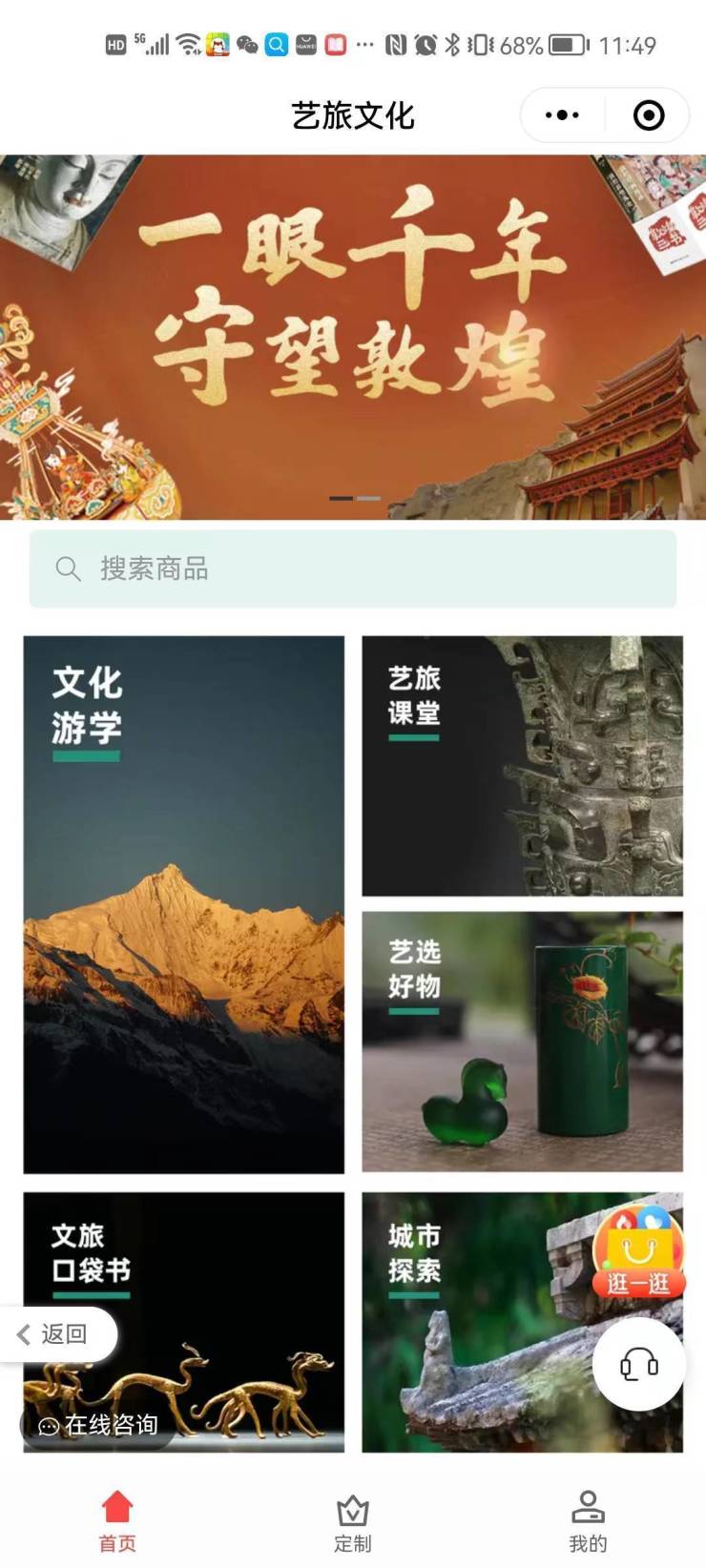The height and width of the screenshot is (1568, 706).
Task: Switch to the 定制 tab
Action: 353,1521
